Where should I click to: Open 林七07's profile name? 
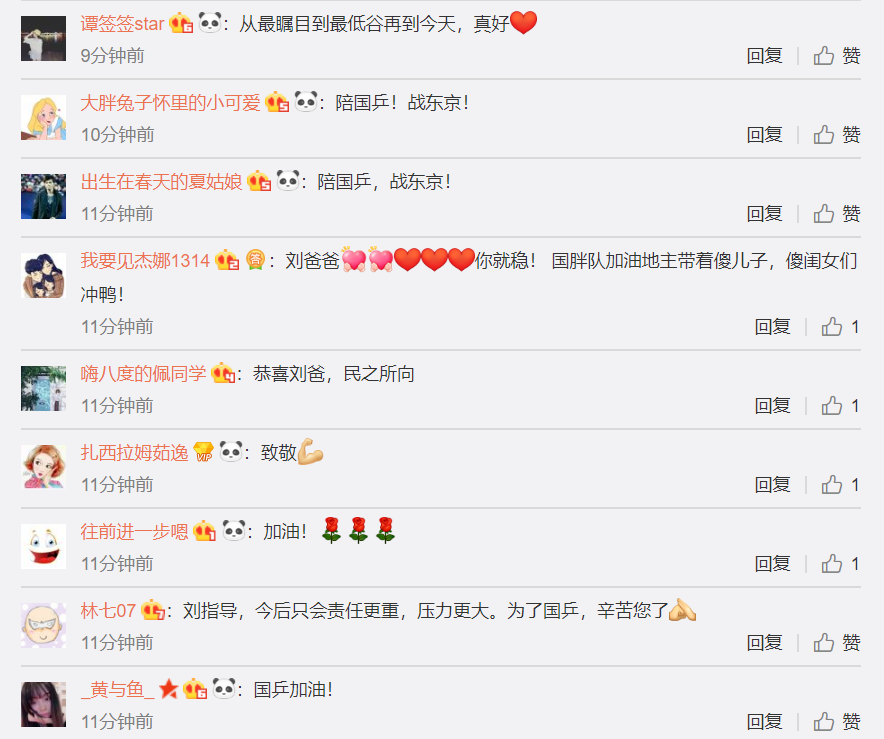coord(108,610)
